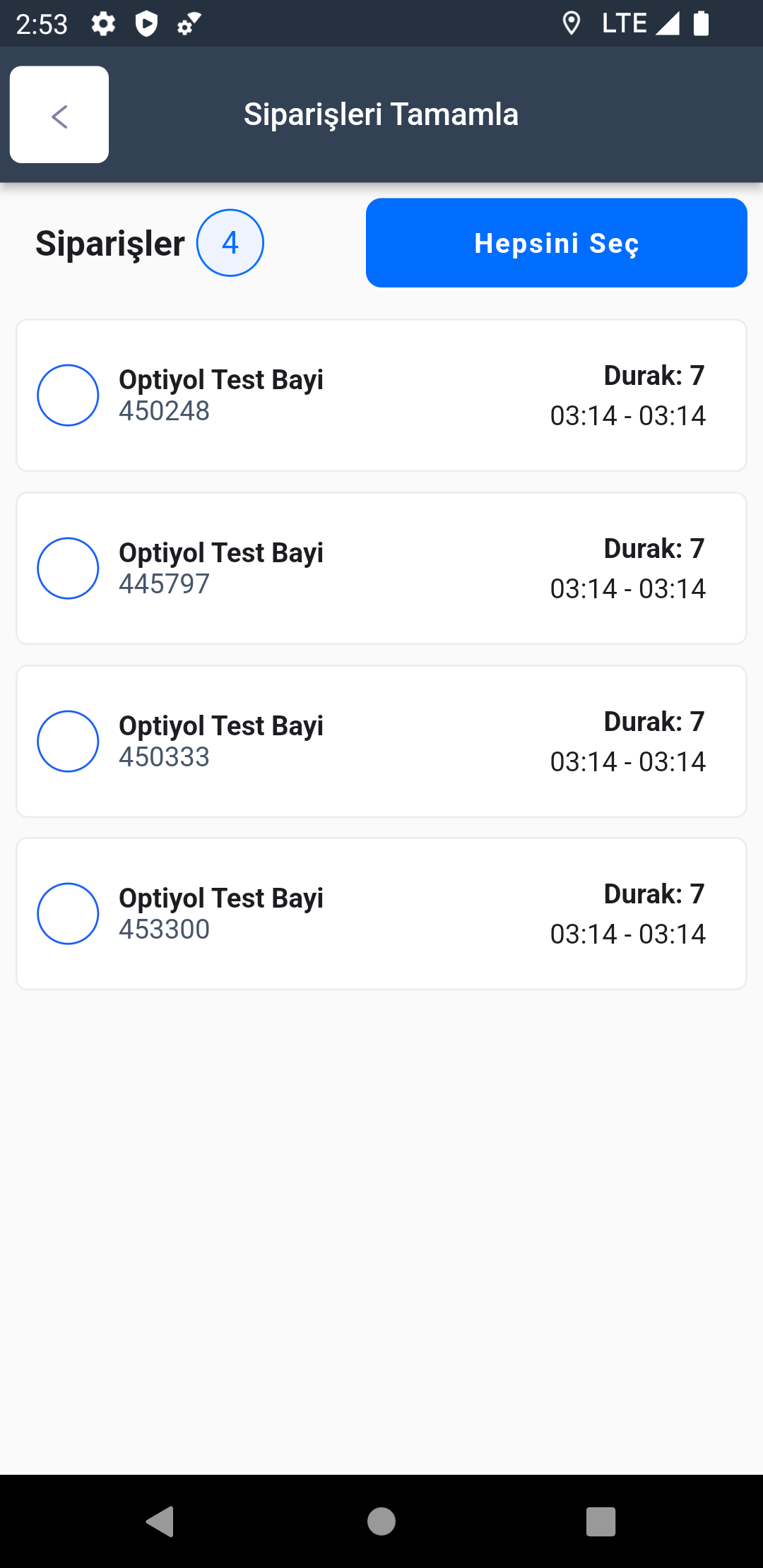Go back using the header arrow button
Viewport: 763px width, 1568px height.
[59, 114]
